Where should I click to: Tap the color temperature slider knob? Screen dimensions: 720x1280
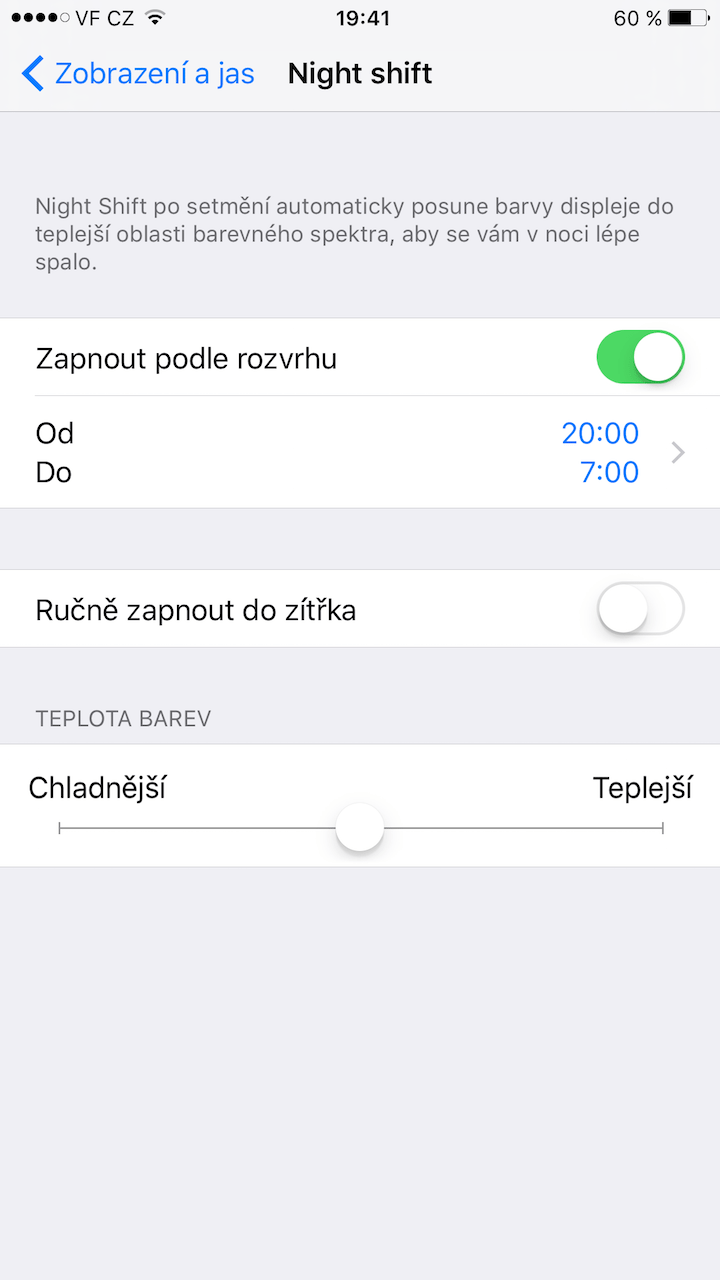point(360,828)
